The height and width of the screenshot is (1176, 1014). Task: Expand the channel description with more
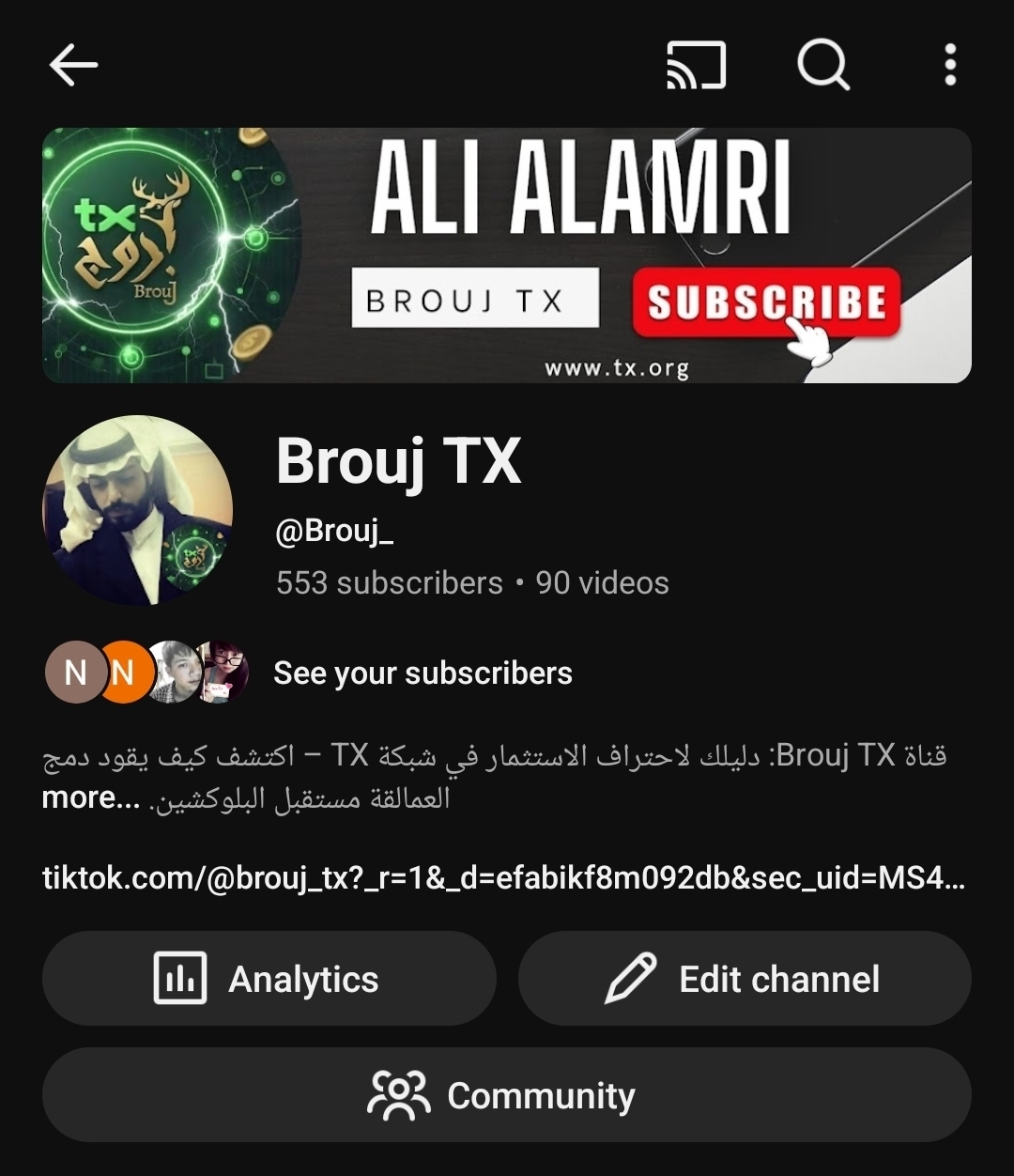click(79, 797)
